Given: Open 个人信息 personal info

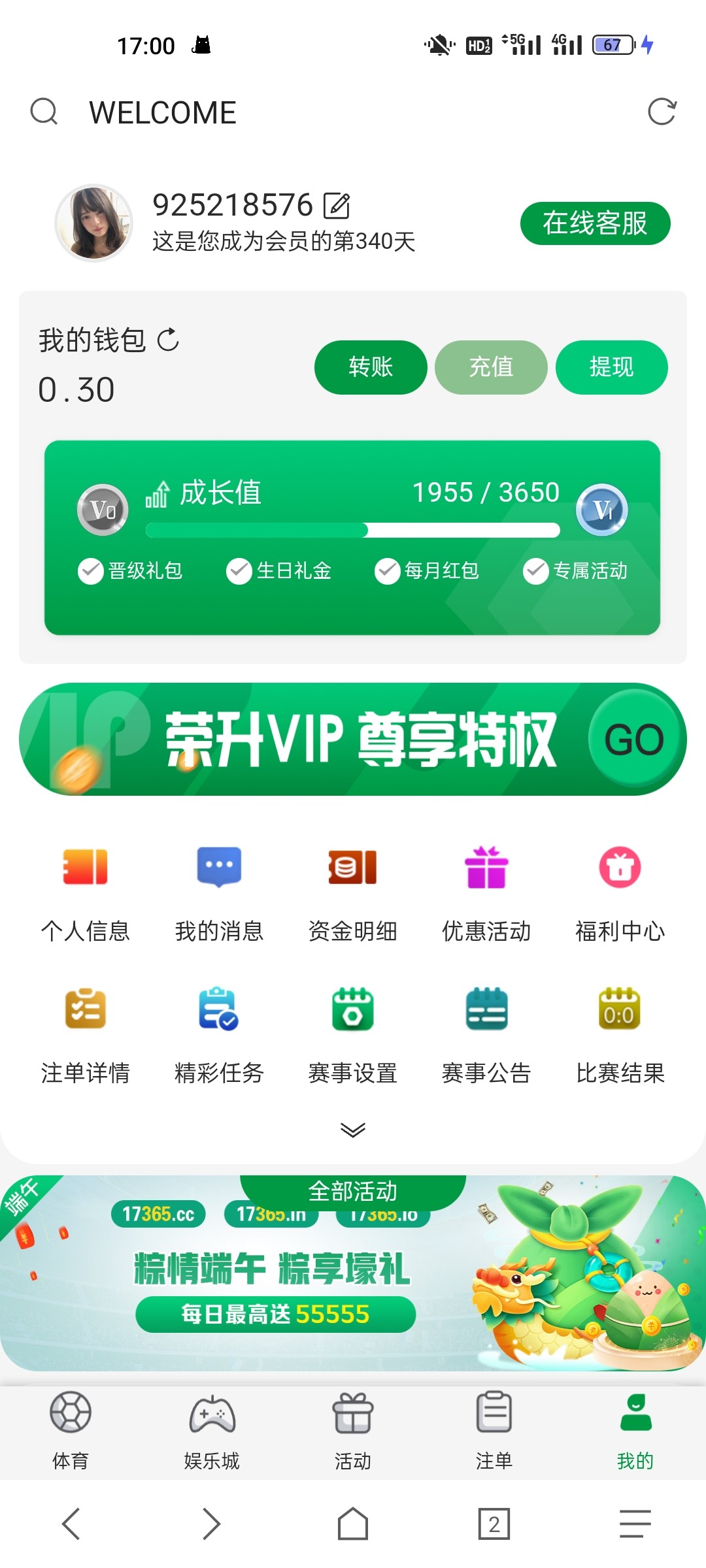Looking at the screenshot, I should click(x=86, y=892).
